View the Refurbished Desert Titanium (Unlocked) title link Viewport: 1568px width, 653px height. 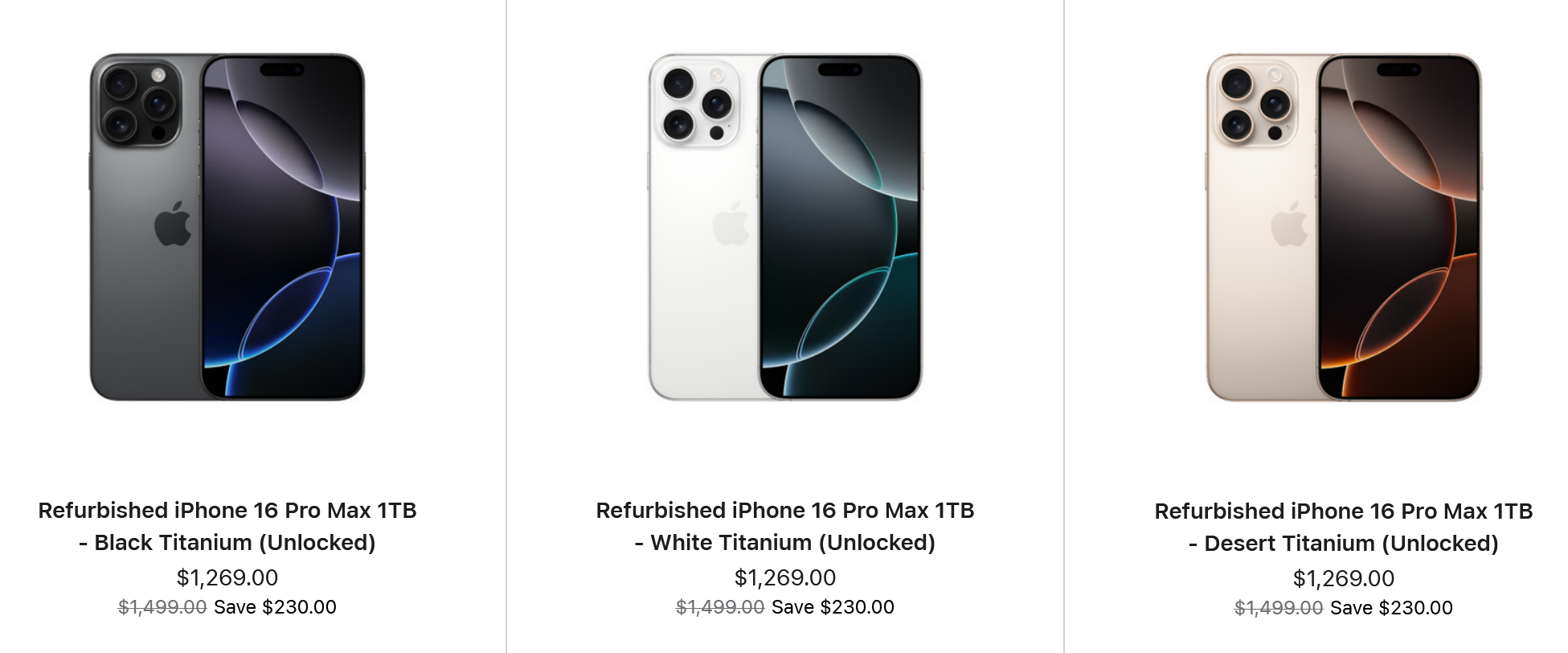coord(1343,527)
